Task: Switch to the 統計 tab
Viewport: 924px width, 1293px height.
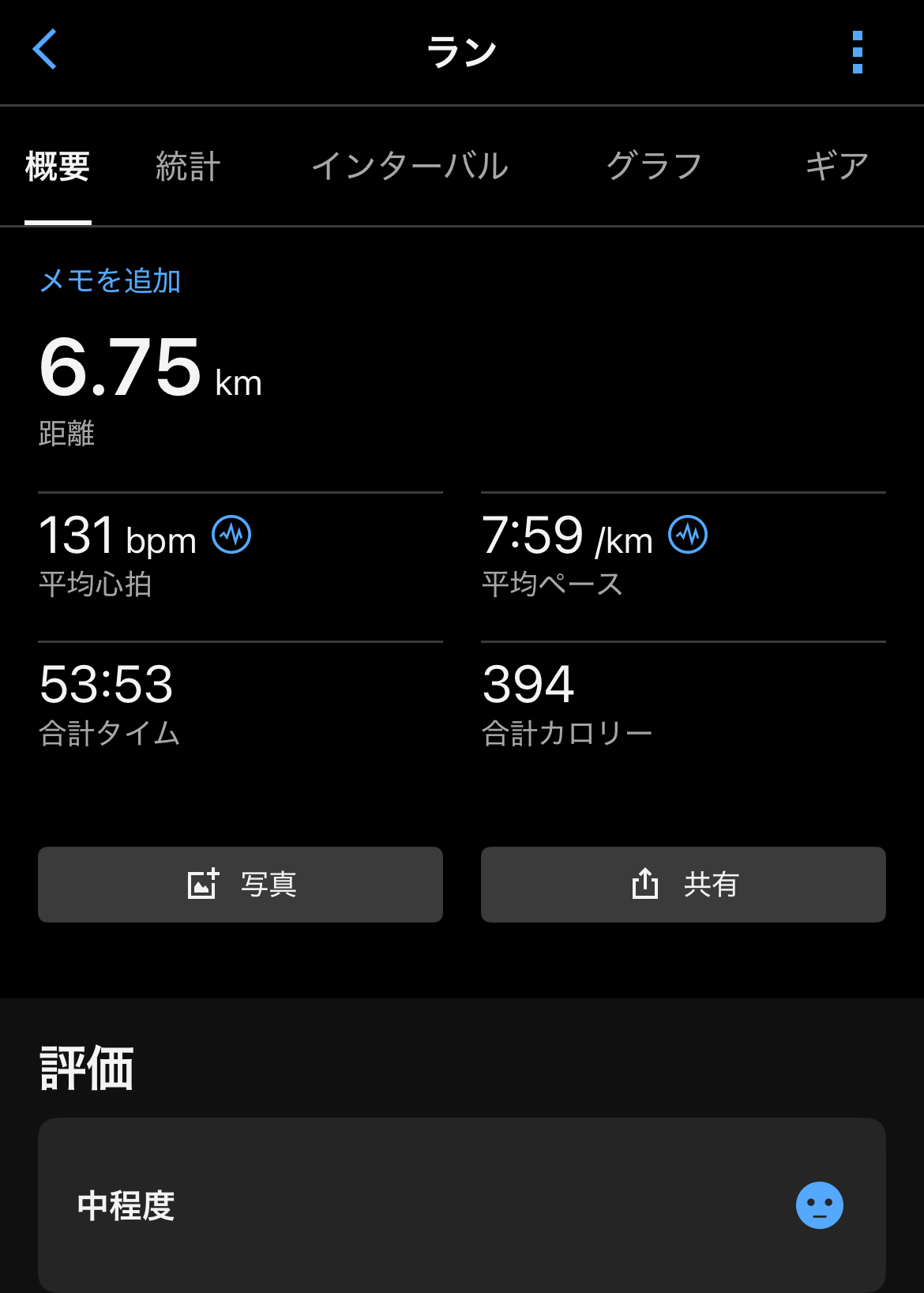Action: tap(188, 167)
